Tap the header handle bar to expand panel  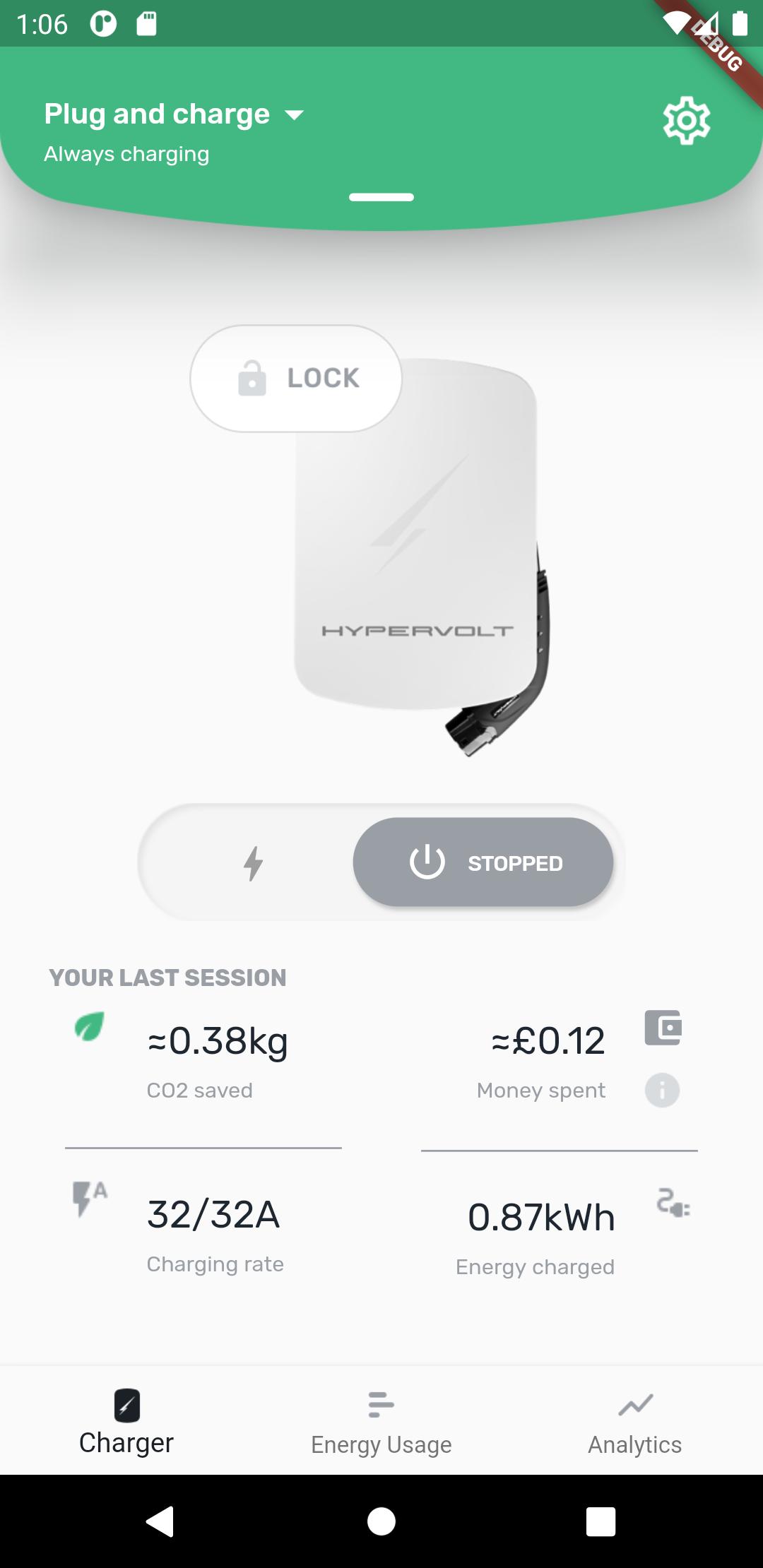381,198
